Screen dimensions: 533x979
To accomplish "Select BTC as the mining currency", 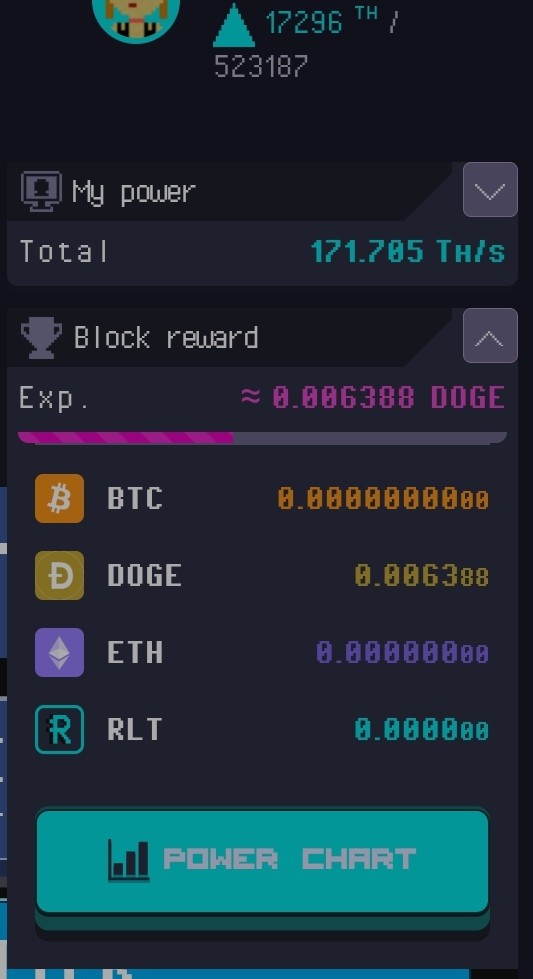I will (262, 498).
